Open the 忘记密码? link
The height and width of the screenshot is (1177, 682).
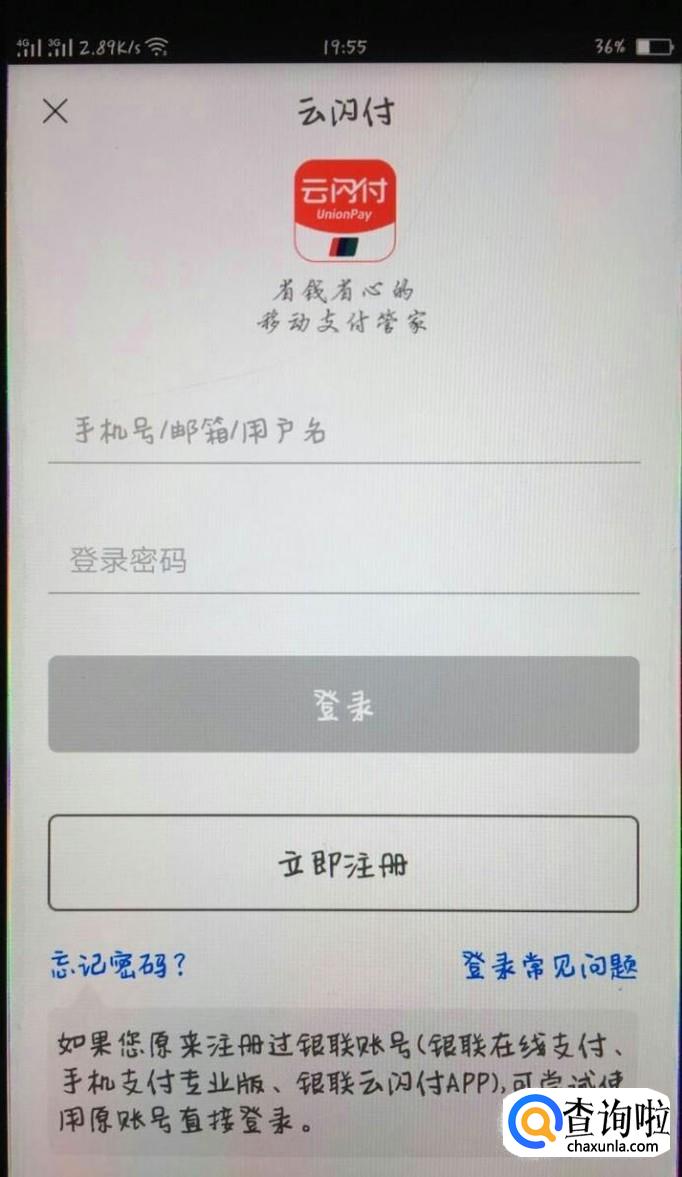(x=119, y=965)
